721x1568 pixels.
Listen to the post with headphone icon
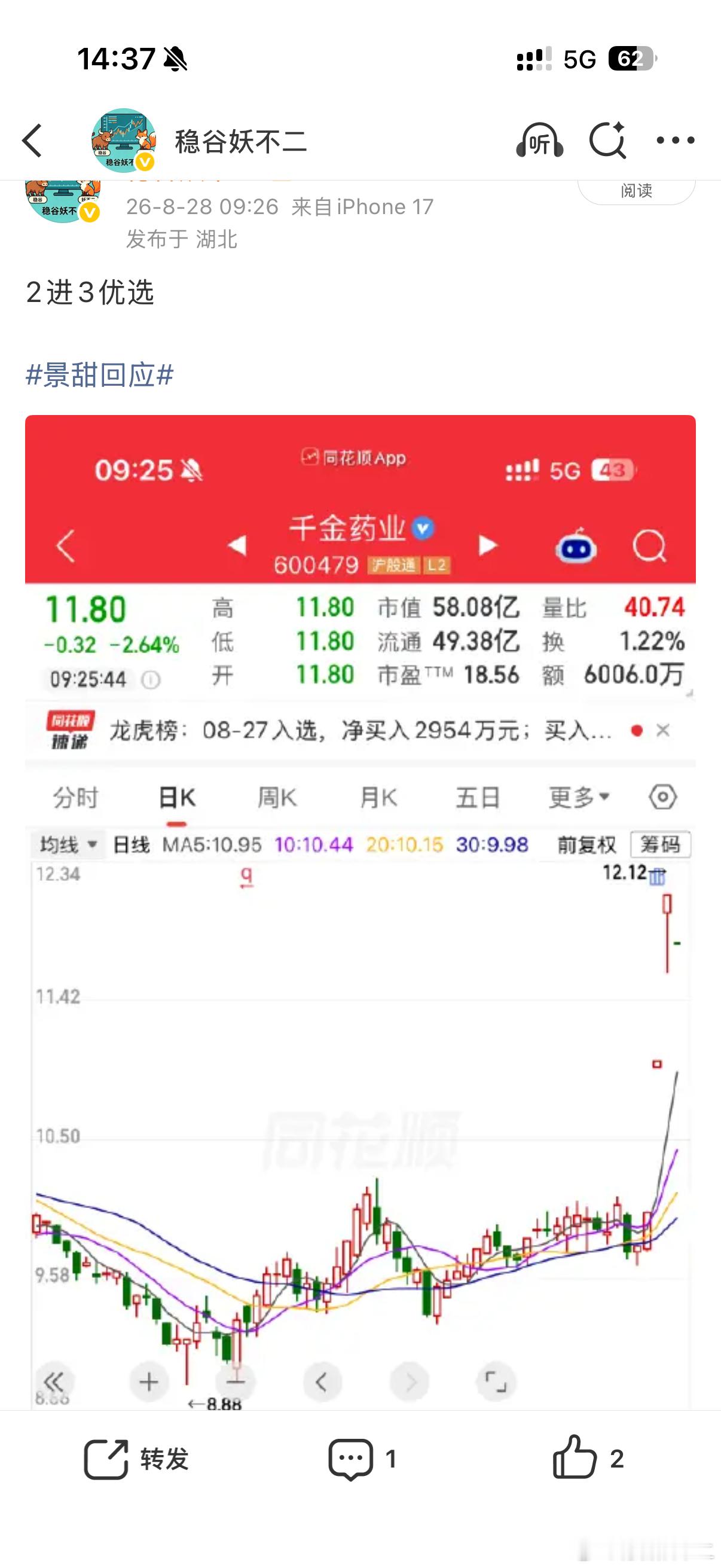[x=539, y=141]
